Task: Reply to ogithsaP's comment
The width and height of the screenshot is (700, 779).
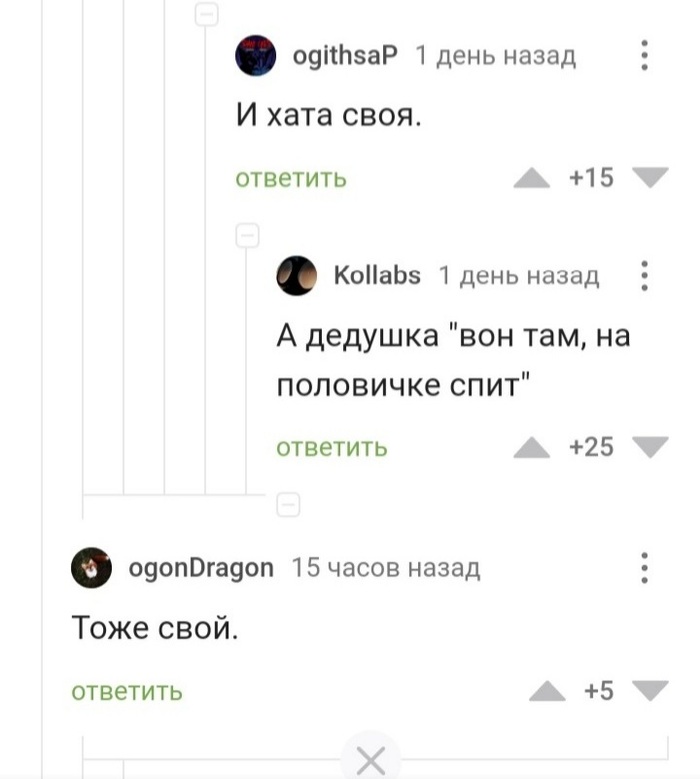Action: pos(291,179)
